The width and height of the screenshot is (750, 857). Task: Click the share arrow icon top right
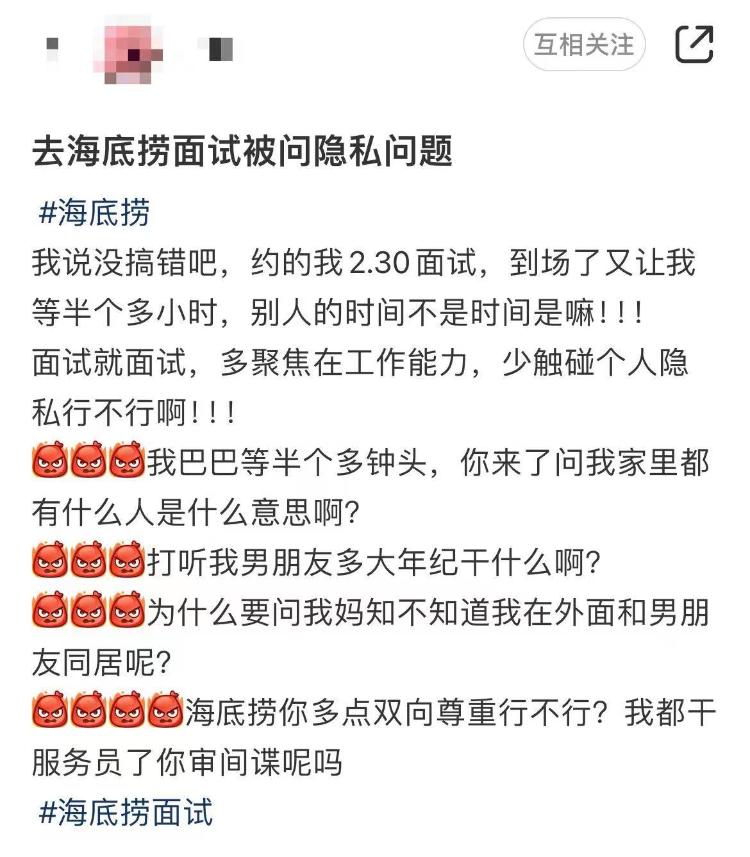[693, 45]
